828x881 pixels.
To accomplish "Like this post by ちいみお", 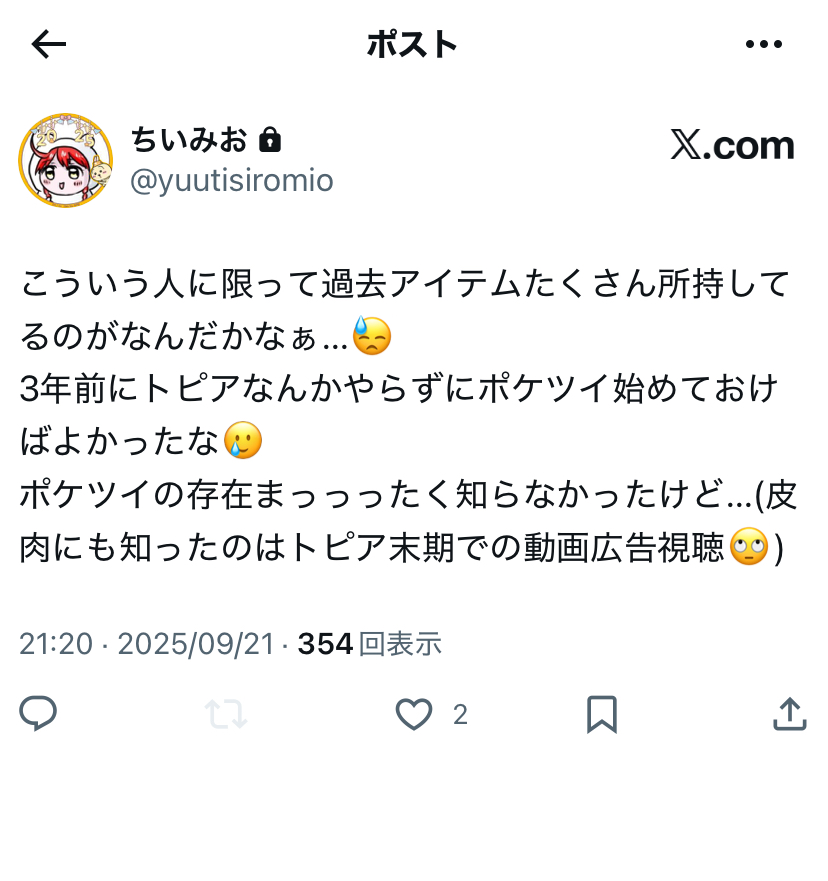I will point(414,714).
